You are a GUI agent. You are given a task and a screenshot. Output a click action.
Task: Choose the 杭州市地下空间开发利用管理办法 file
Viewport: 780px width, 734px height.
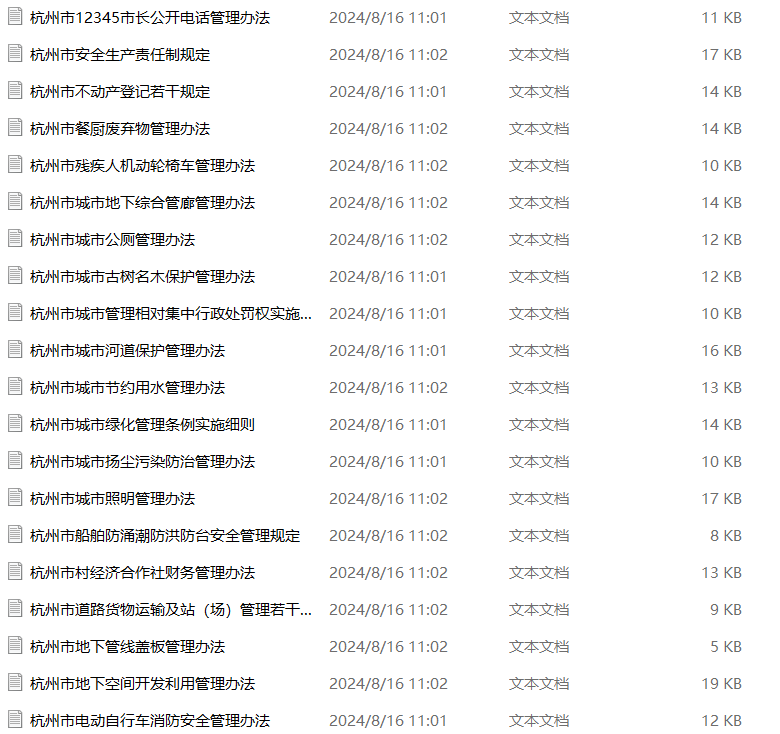pos(142,684)
